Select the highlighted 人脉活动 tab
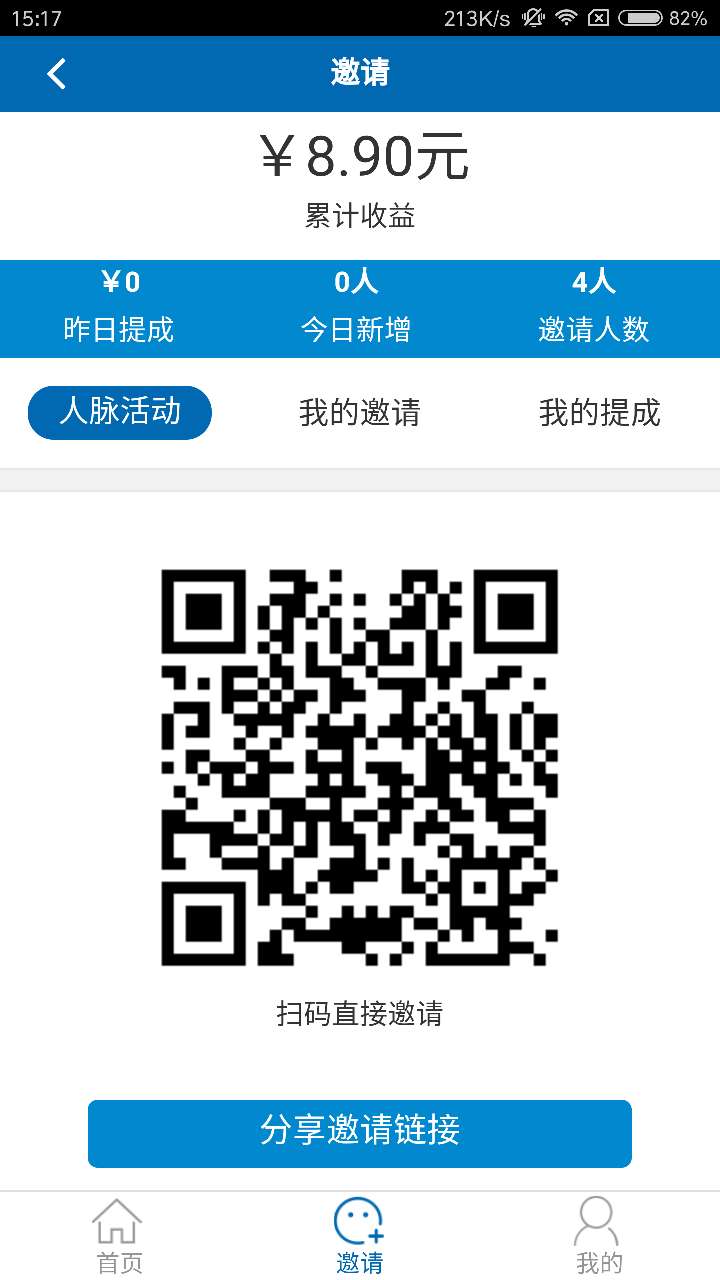 pyautogui.click(x=119, y=412)
